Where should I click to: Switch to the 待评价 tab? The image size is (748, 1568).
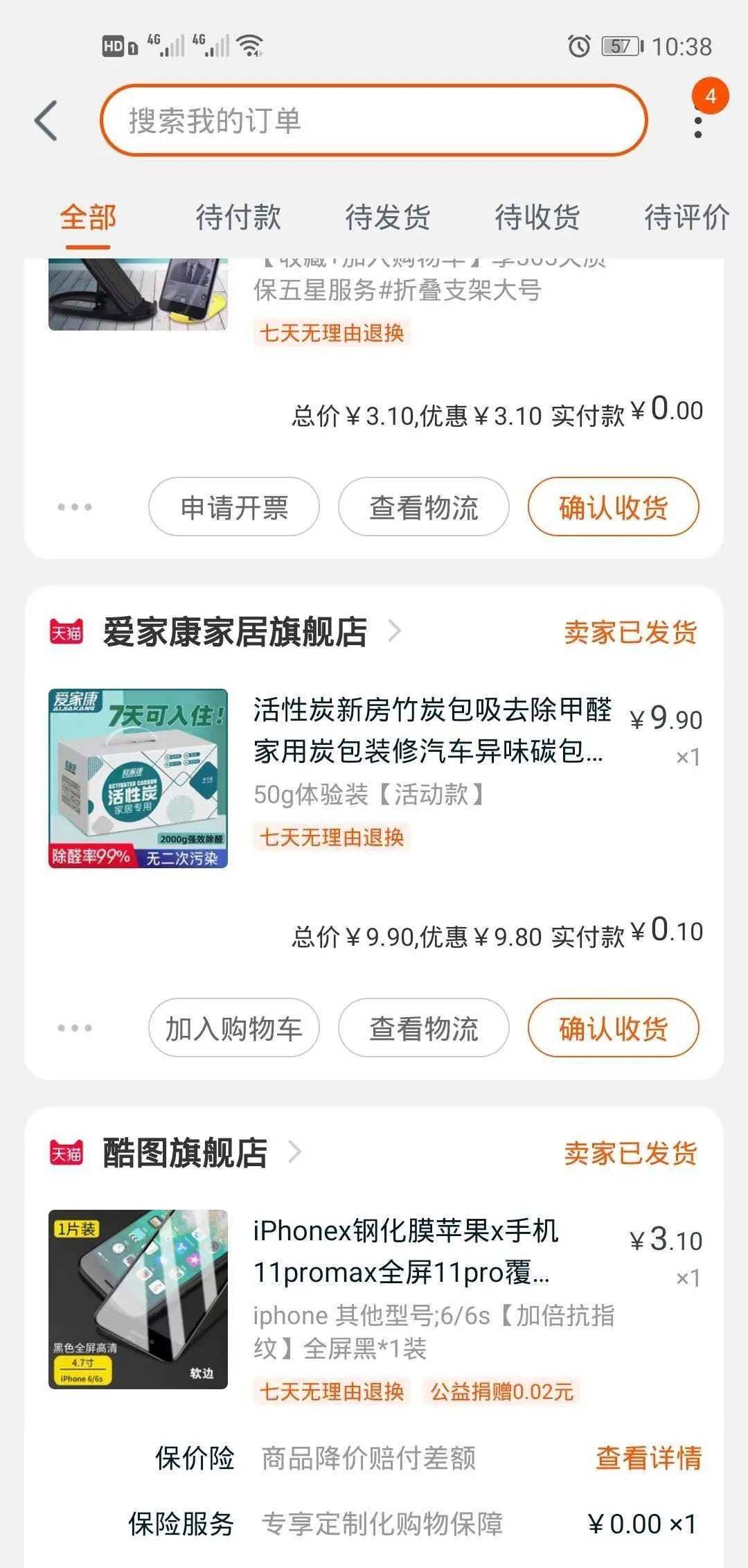tap(686, 218)
